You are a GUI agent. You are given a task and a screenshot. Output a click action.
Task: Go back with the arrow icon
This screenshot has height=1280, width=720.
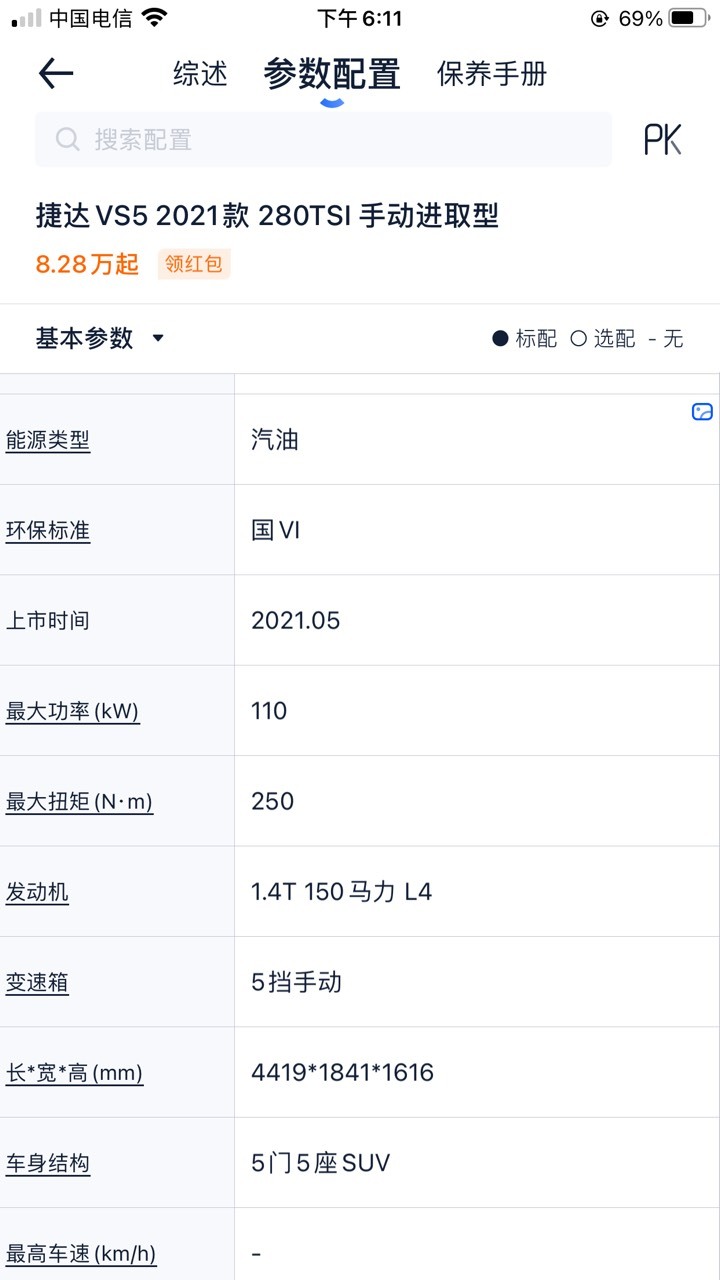56,73
